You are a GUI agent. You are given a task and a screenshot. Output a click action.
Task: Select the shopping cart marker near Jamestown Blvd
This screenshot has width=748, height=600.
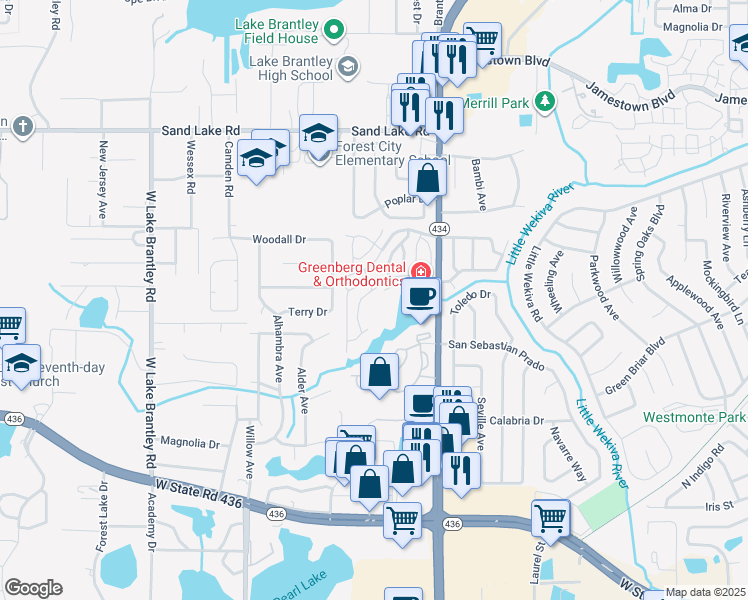coord(483,40)
